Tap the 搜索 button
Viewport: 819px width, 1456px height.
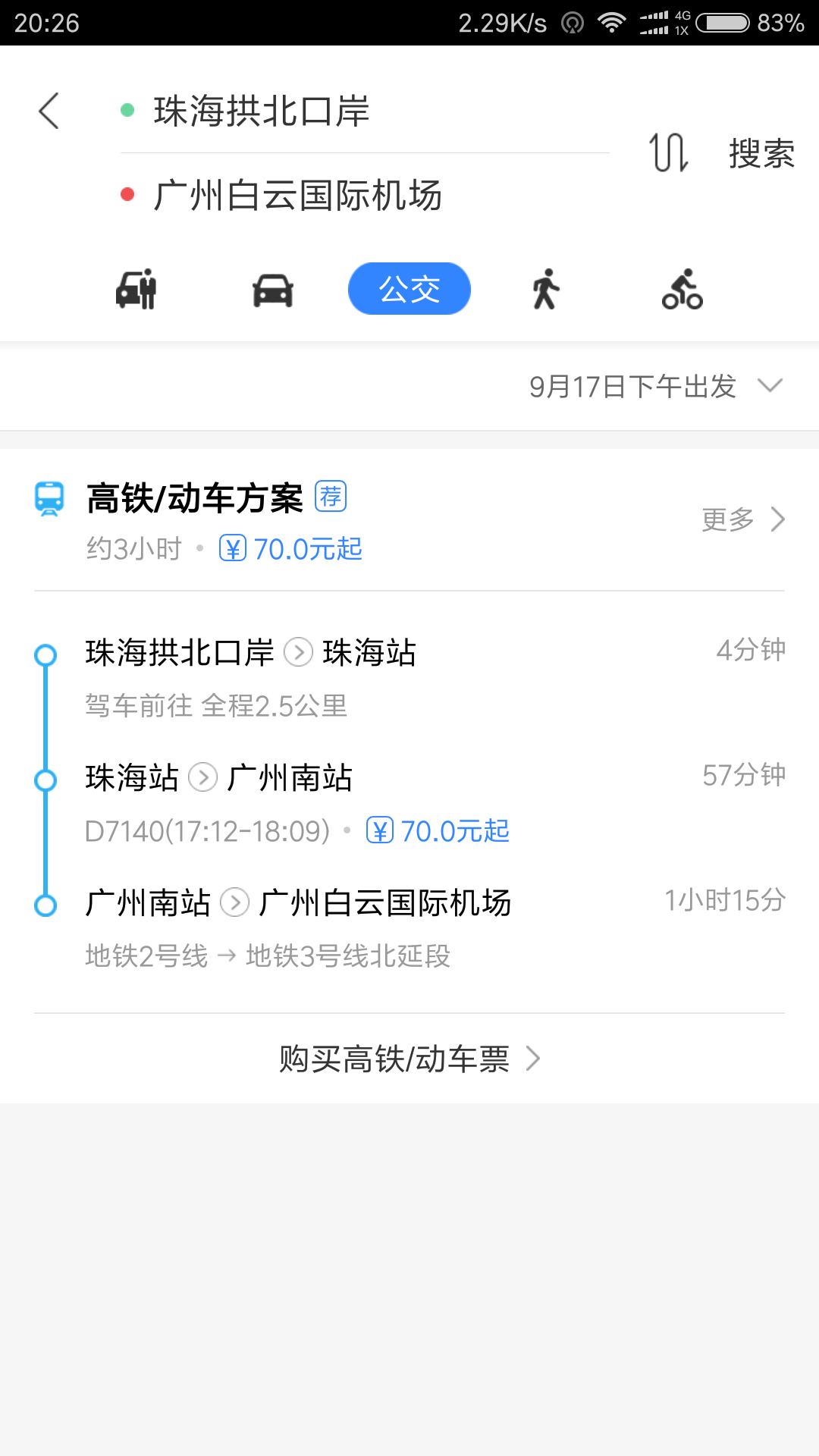tap(761, 153)
